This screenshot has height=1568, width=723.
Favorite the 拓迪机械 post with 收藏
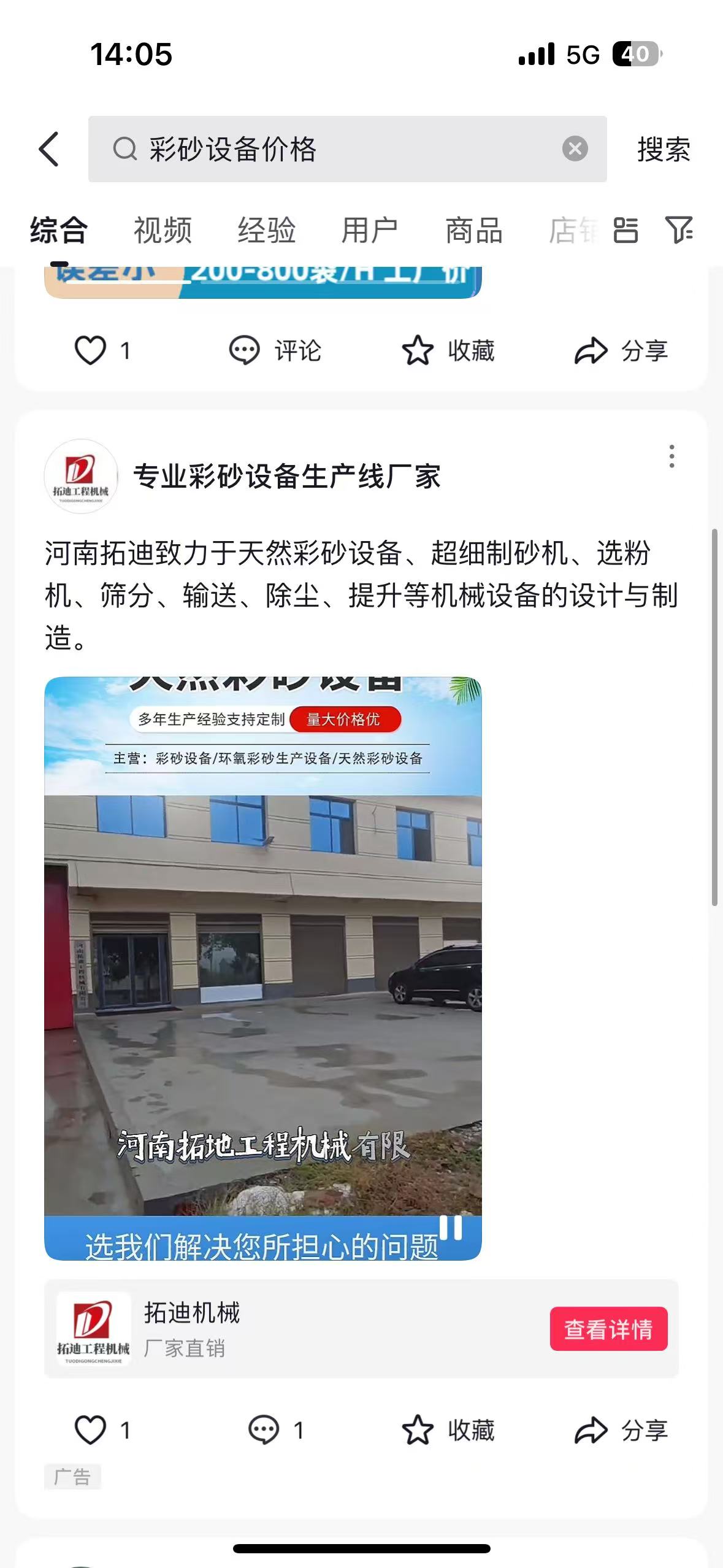click(x=448, y=1430)
